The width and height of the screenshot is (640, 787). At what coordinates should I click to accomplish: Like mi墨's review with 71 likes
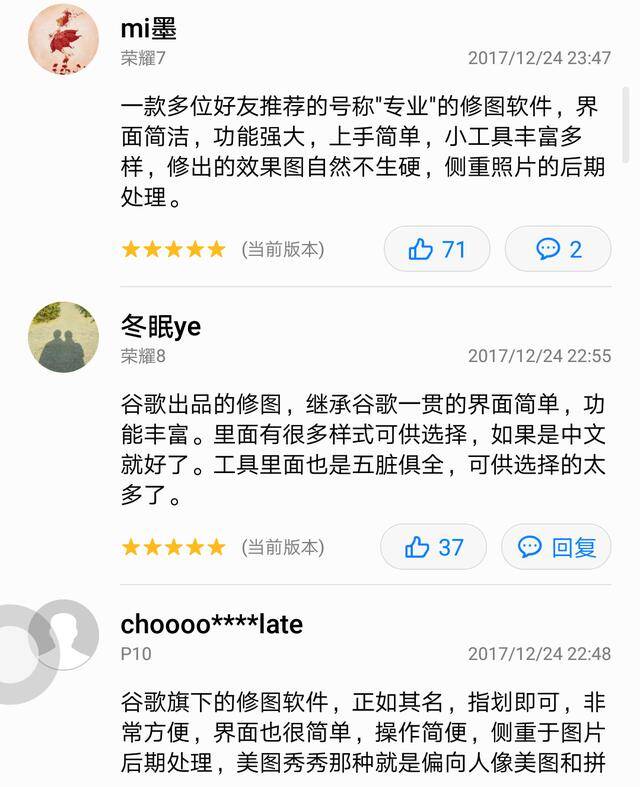pyautogui.click(x=437, y=249)
